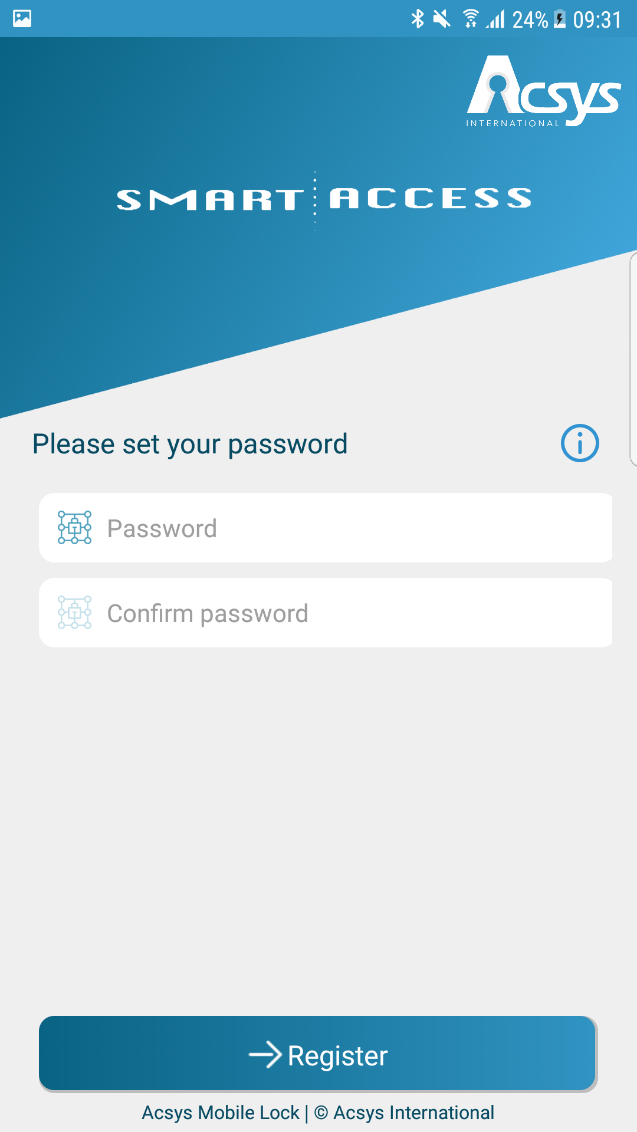Focus the Password field
The image size is (637, 1132).
pos(326,528)
